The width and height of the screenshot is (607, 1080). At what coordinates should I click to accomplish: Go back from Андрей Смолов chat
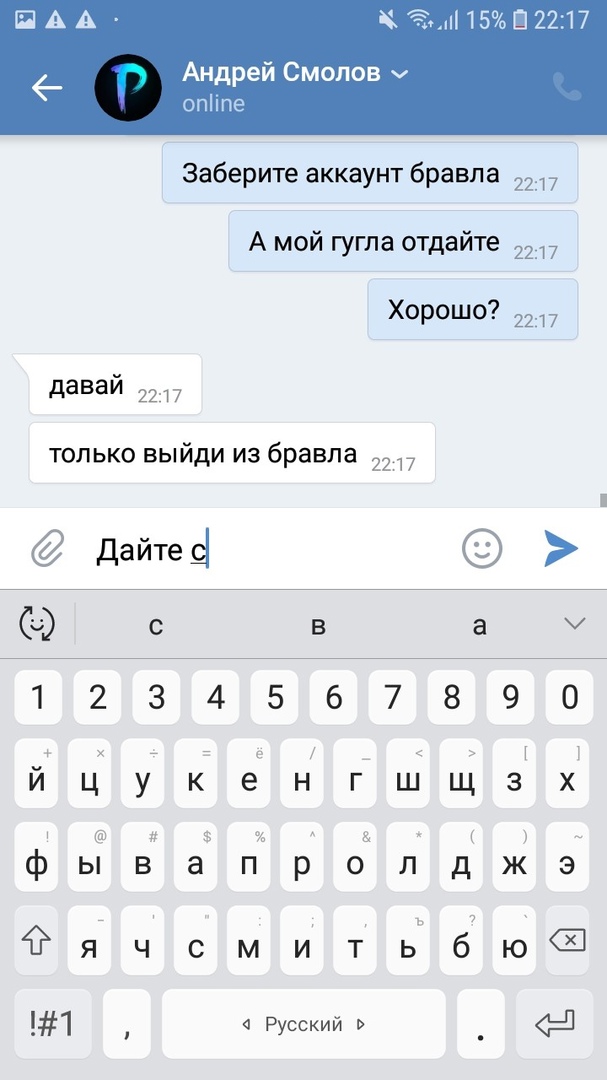pyautogui.click(x=47, y=88)
